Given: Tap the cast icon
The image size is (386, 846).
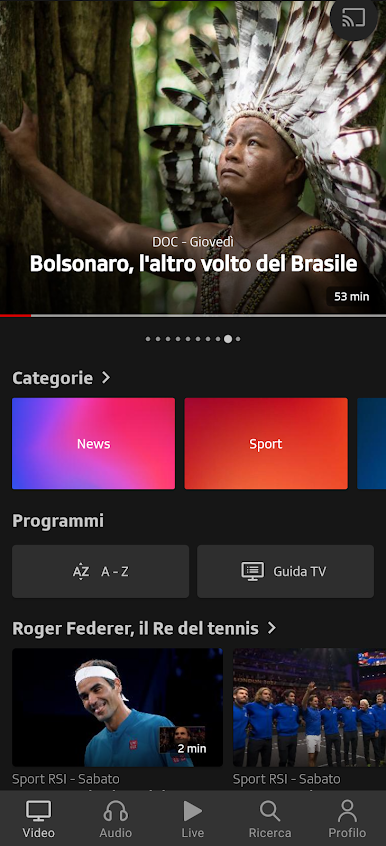Looking at the screenshot, I should 354,17.
